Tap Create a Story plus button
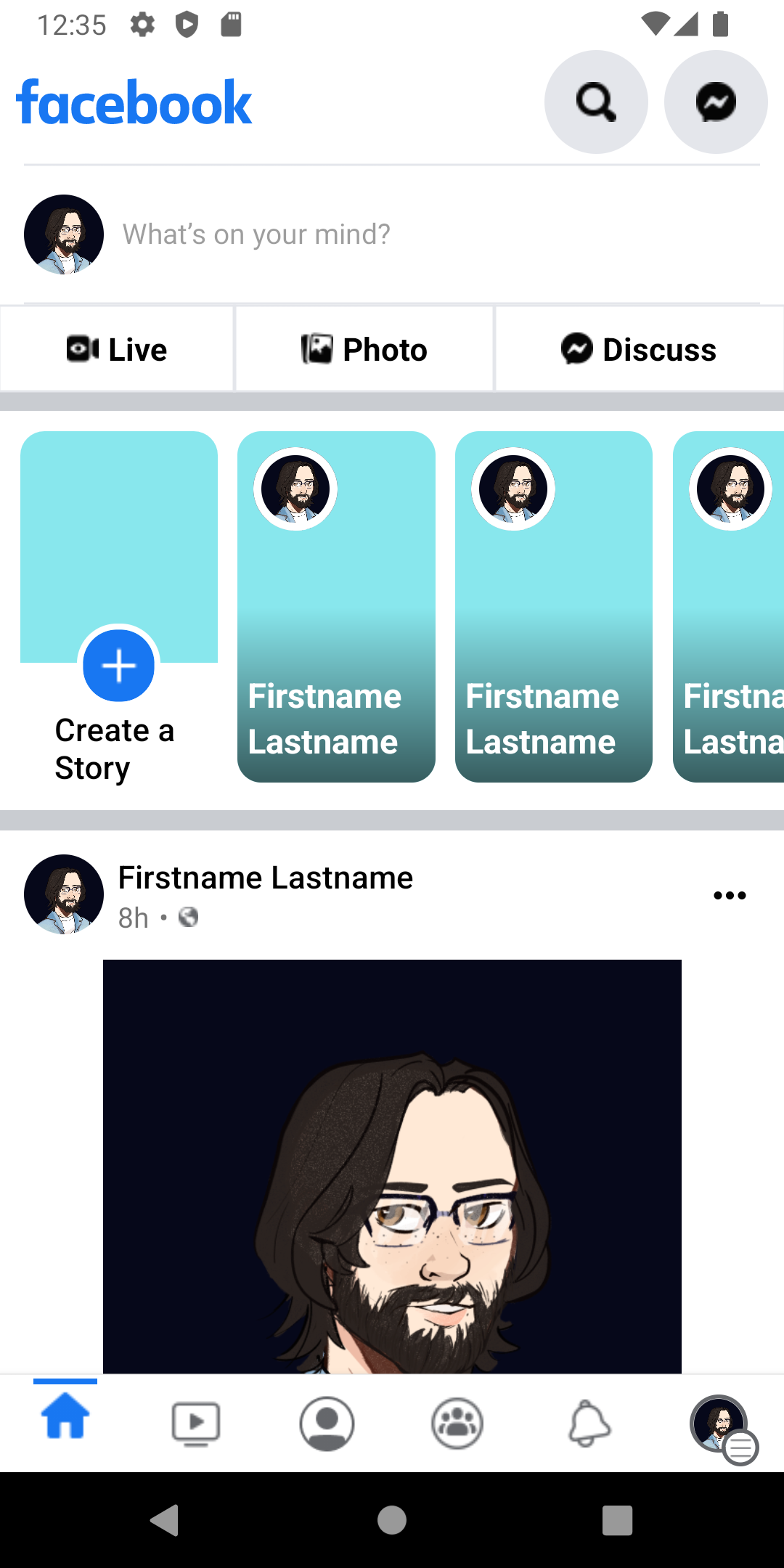 tap(118, 665)
